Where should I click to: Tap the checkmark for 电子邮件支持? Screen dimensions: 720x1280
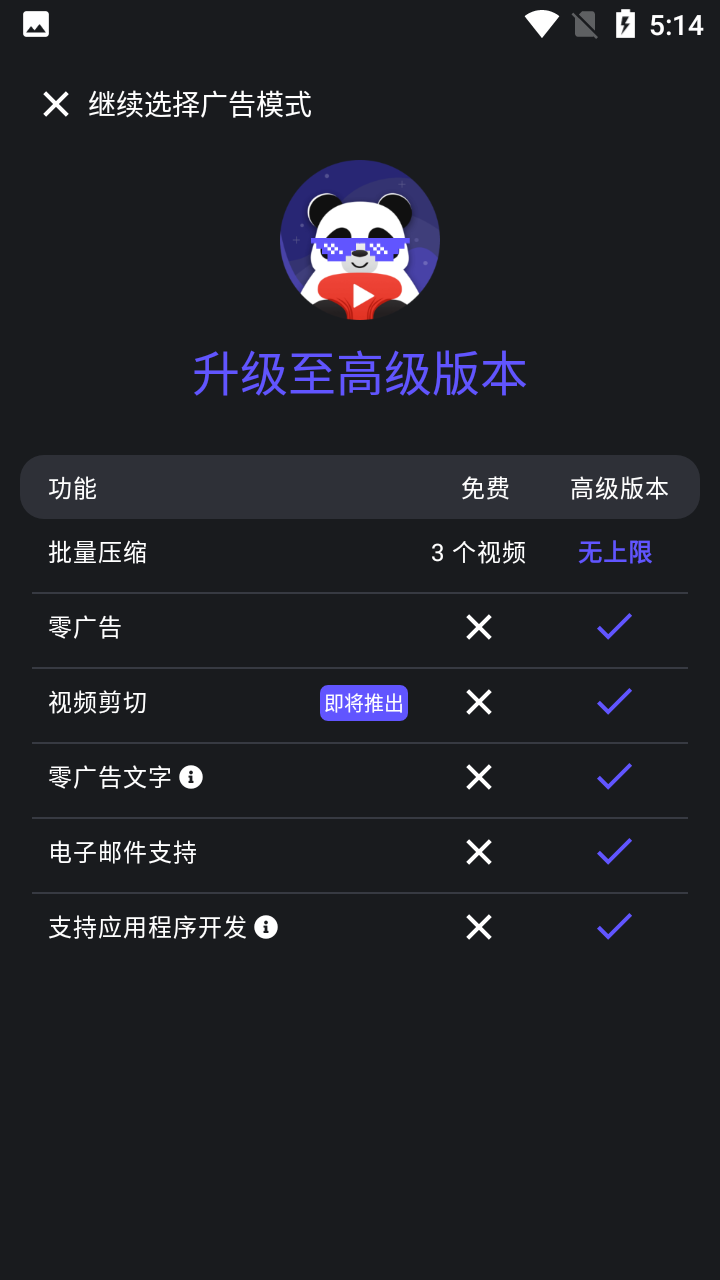[613, 851]
